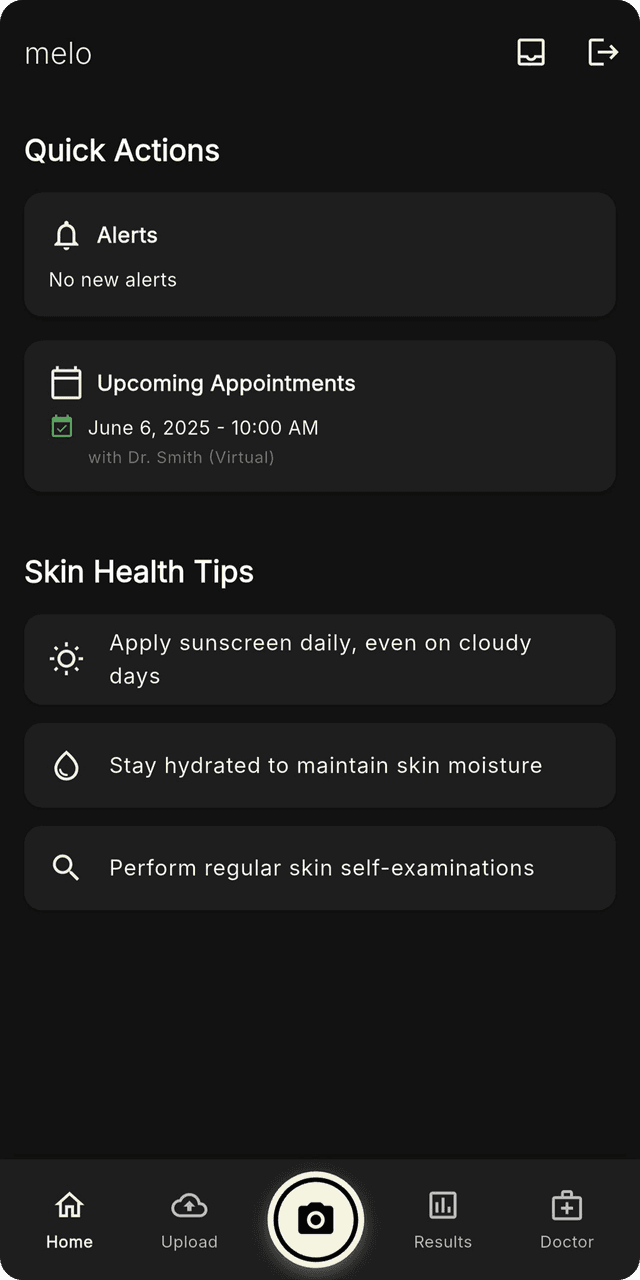The width and height of the screenshot is (640, 1280).
Task: Switch to the Upload tab
Action: click(x=189, y=1220)
